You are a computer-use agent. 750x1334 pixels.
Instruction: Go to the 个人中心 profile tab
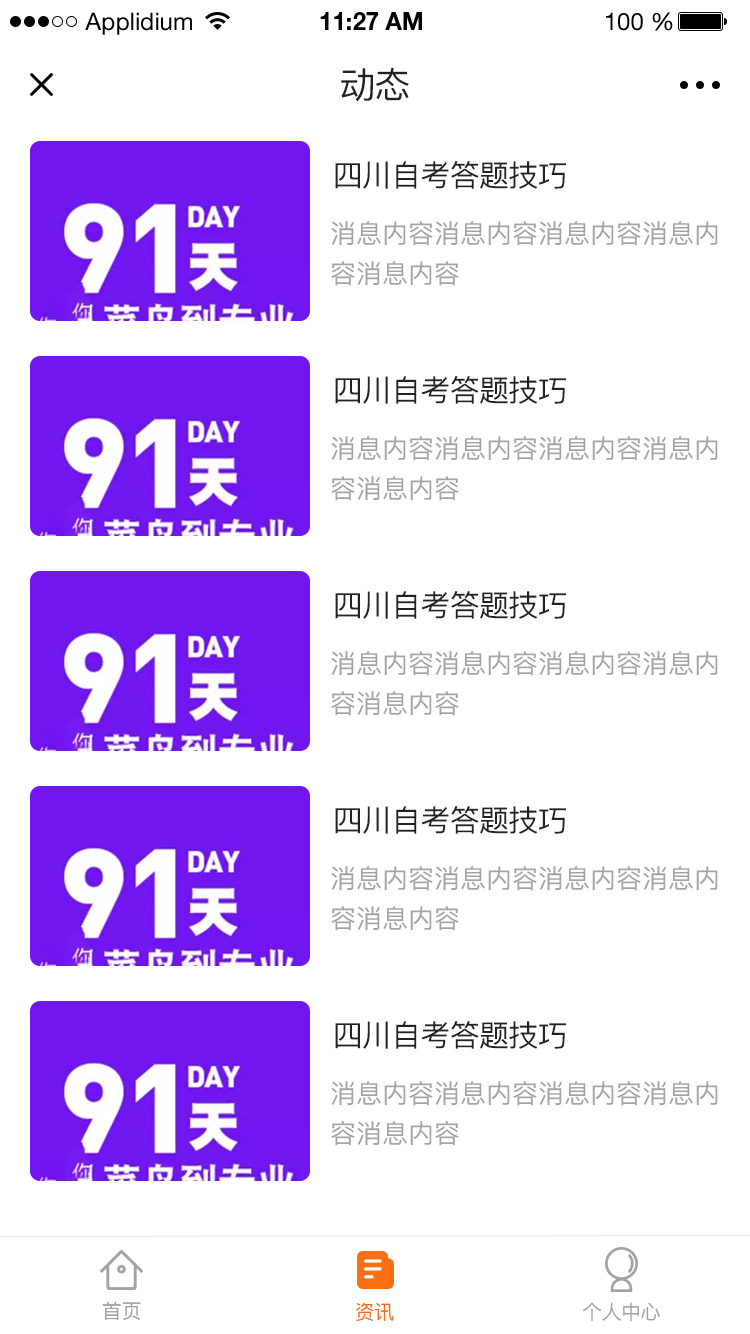click(621, 1285)
